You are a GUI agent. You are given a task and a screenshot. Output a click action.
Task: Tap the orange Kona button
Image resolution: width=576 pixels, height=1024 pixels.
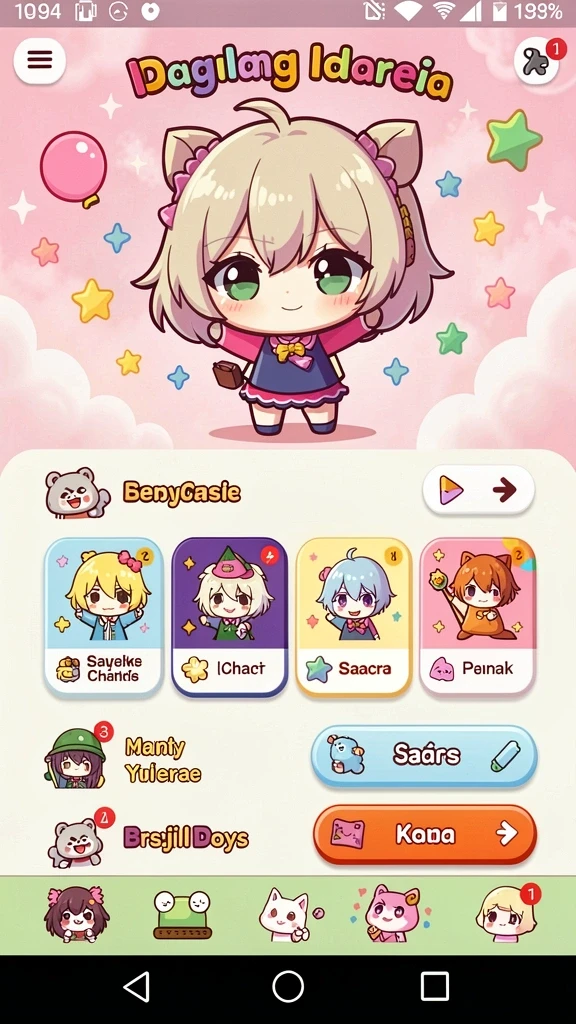[425, 834]
